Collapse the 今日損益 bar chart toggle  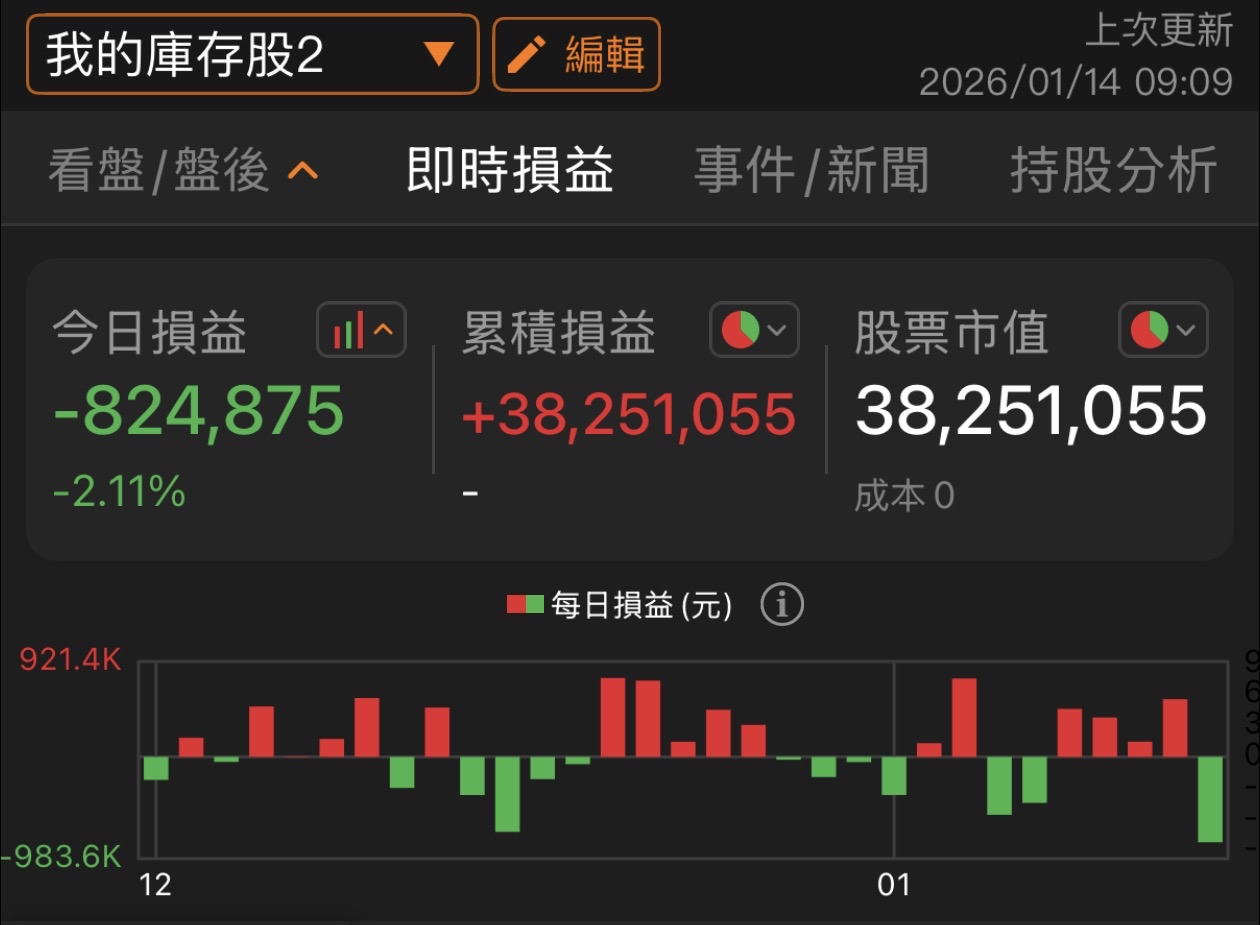[x=361, y=329]
